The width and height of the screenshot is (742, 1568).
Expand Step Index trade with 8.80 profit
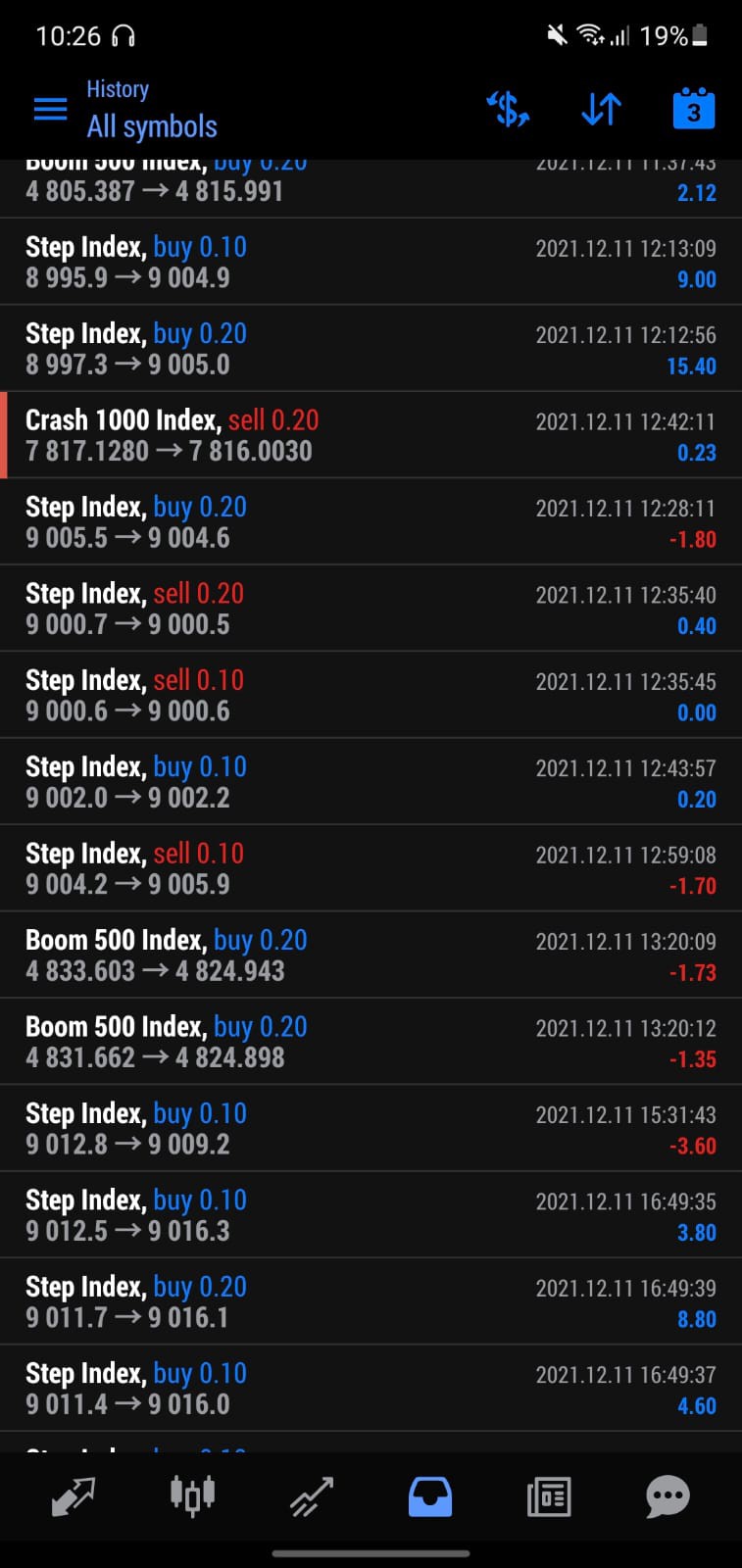coord(371,1301)
